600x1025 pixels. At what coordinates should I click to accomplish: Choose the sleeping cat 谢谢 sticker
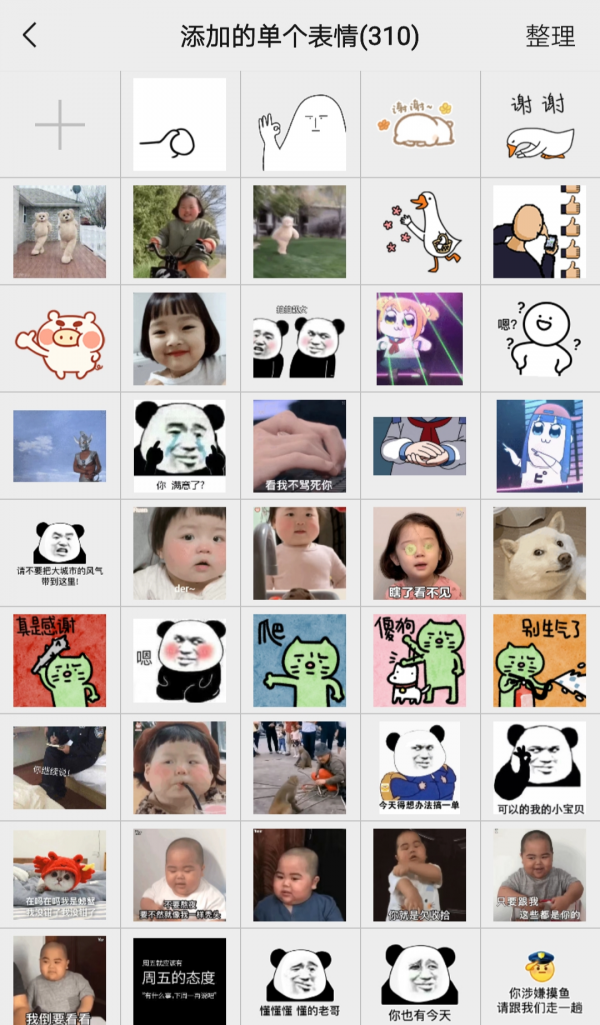pyautogui.click(x=420, y=125)
